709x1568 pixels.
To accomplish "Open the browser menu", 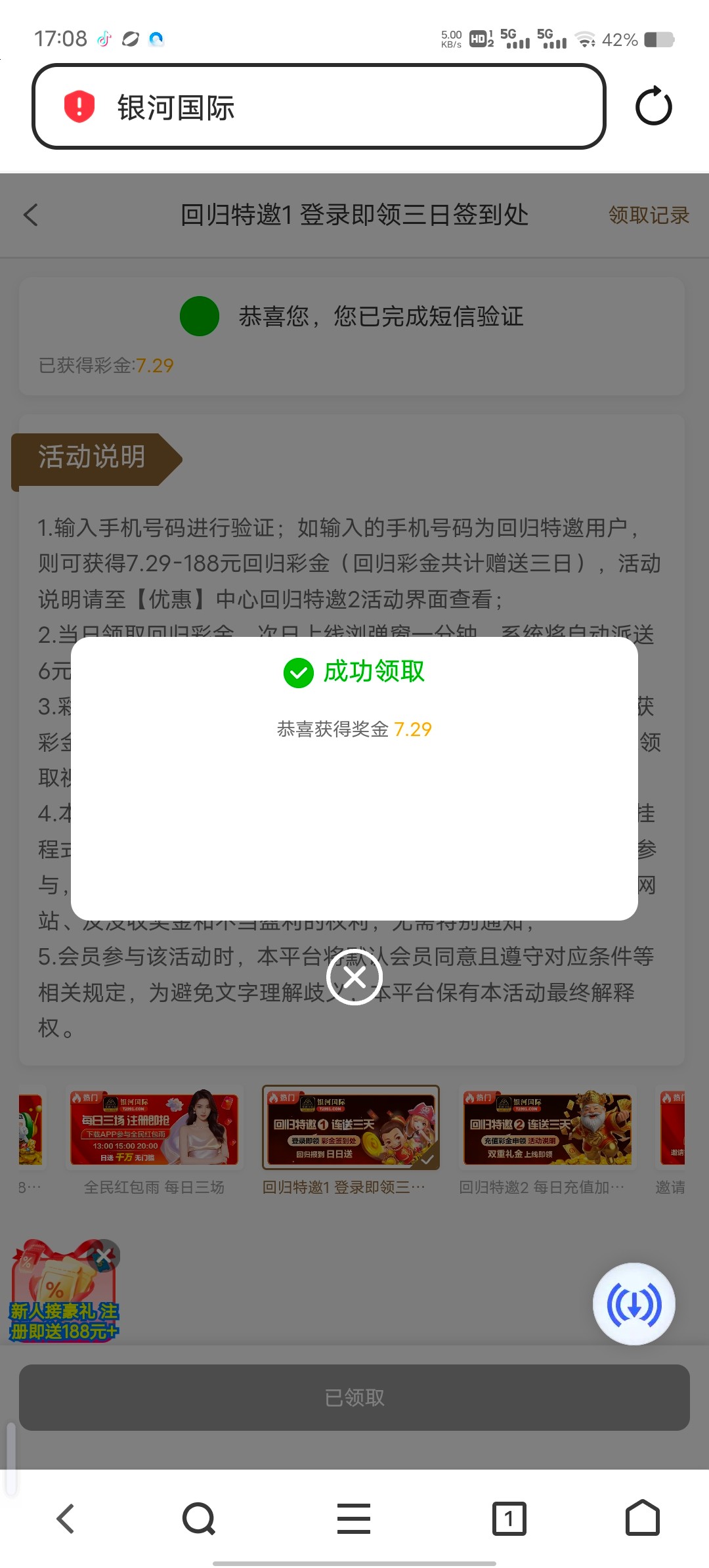I will click(354, 1519).
